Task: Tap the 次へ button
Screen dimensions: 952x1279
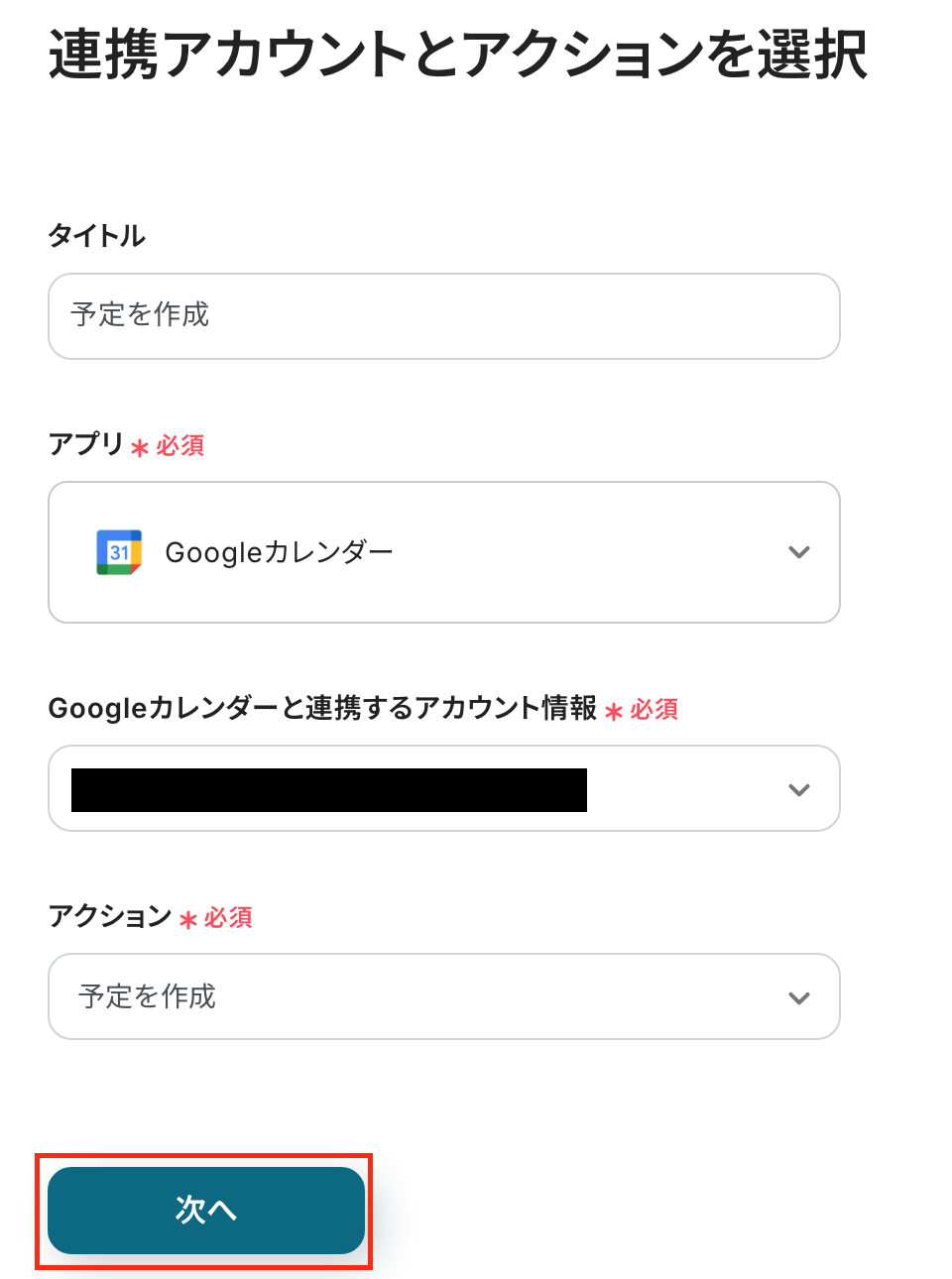Action: [x=206, y=1210]
